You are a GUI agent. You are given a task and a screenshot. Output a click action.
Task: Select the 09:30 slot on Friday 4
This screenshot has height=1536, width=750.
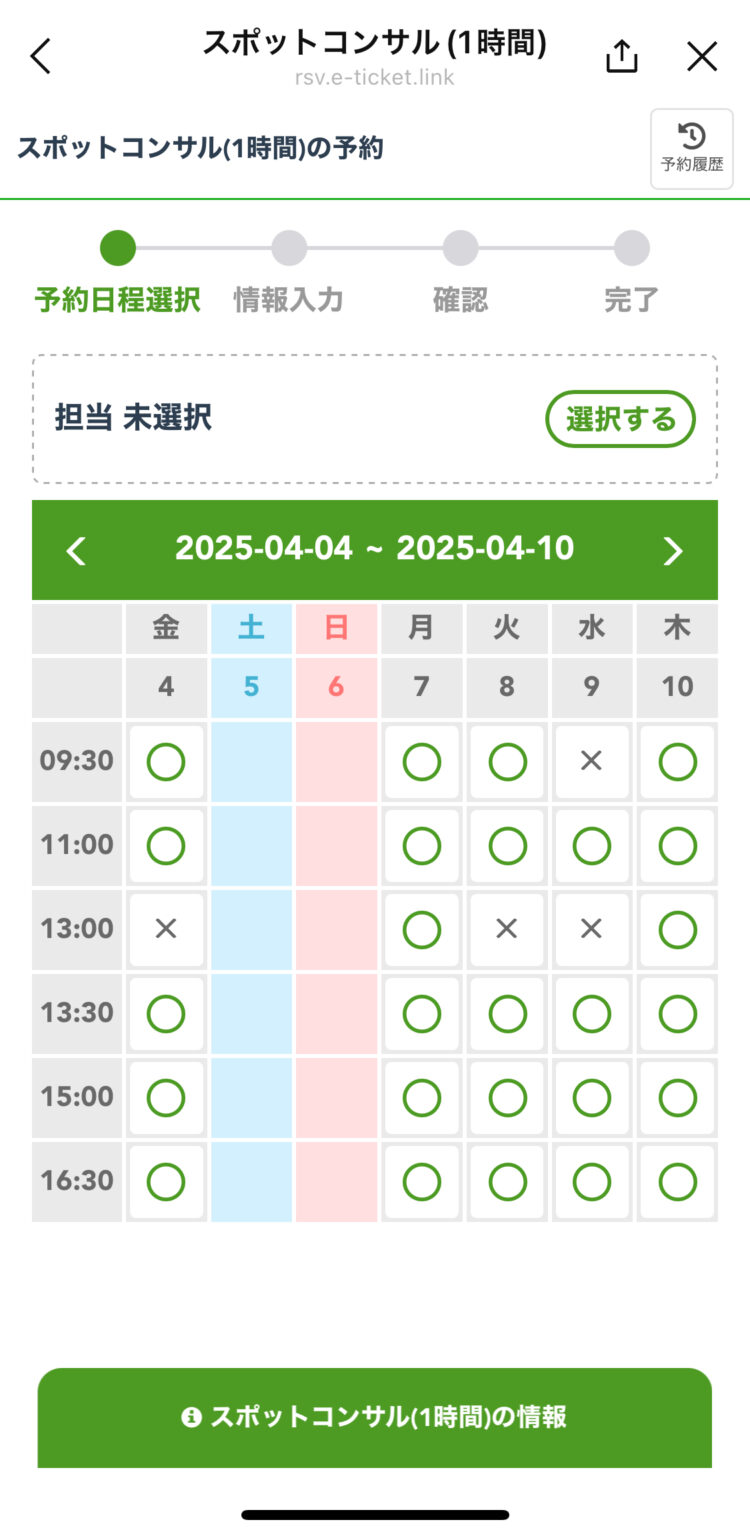[x=166, y=762]
